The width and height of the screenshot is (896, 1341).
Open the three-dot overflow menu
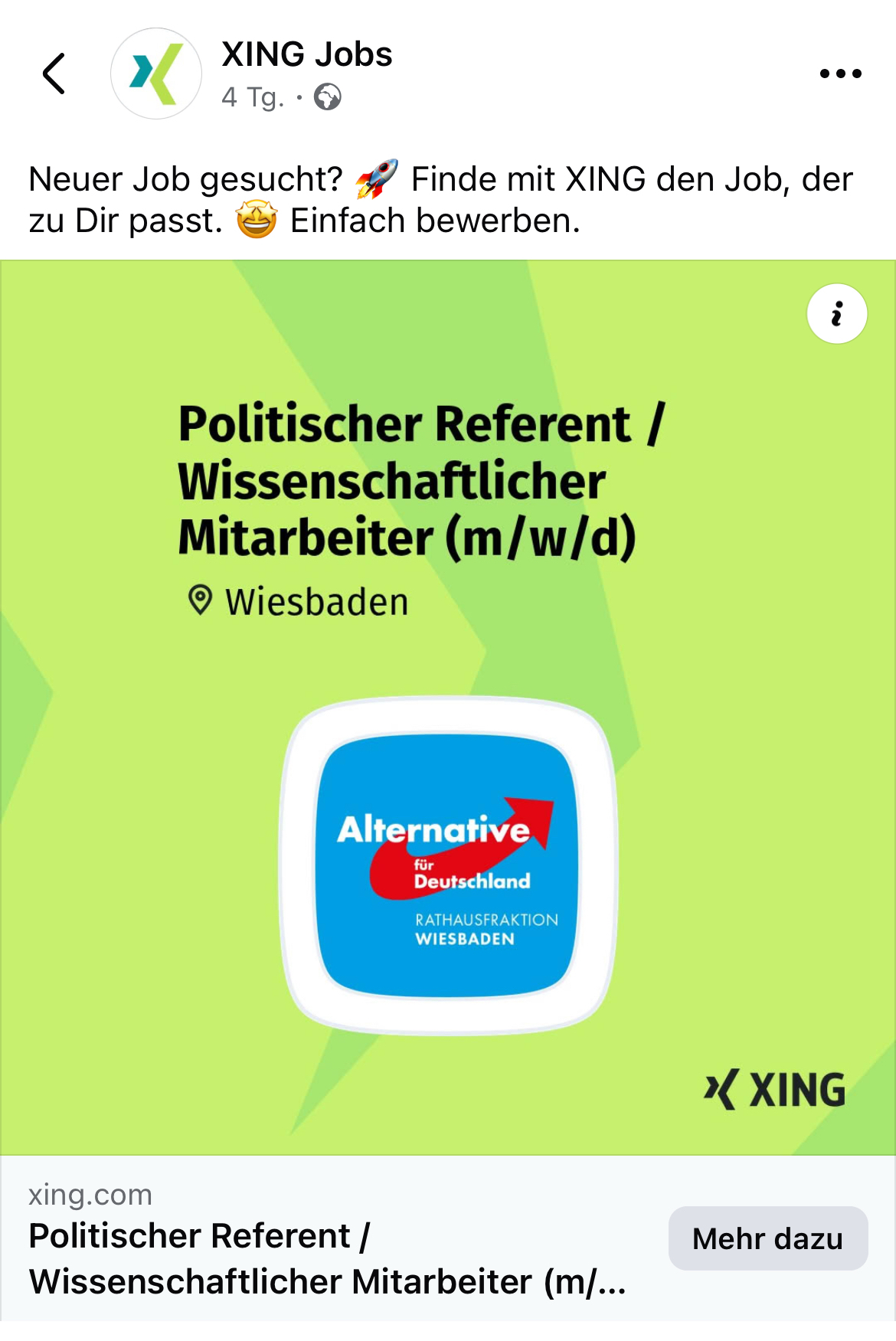pyautogui.click(x=840, y=74)
